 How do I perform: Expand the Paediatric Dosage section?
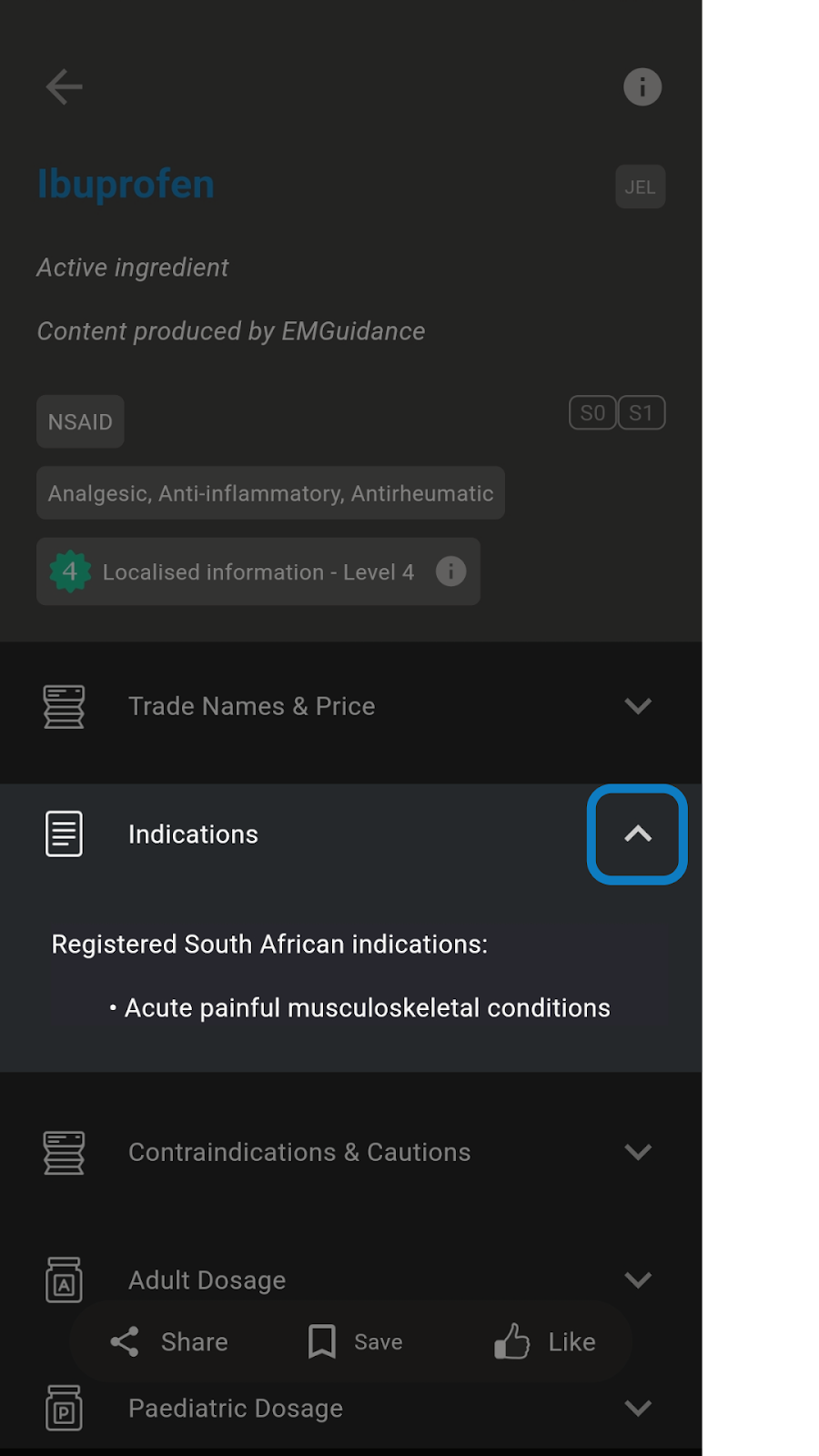350,1408
